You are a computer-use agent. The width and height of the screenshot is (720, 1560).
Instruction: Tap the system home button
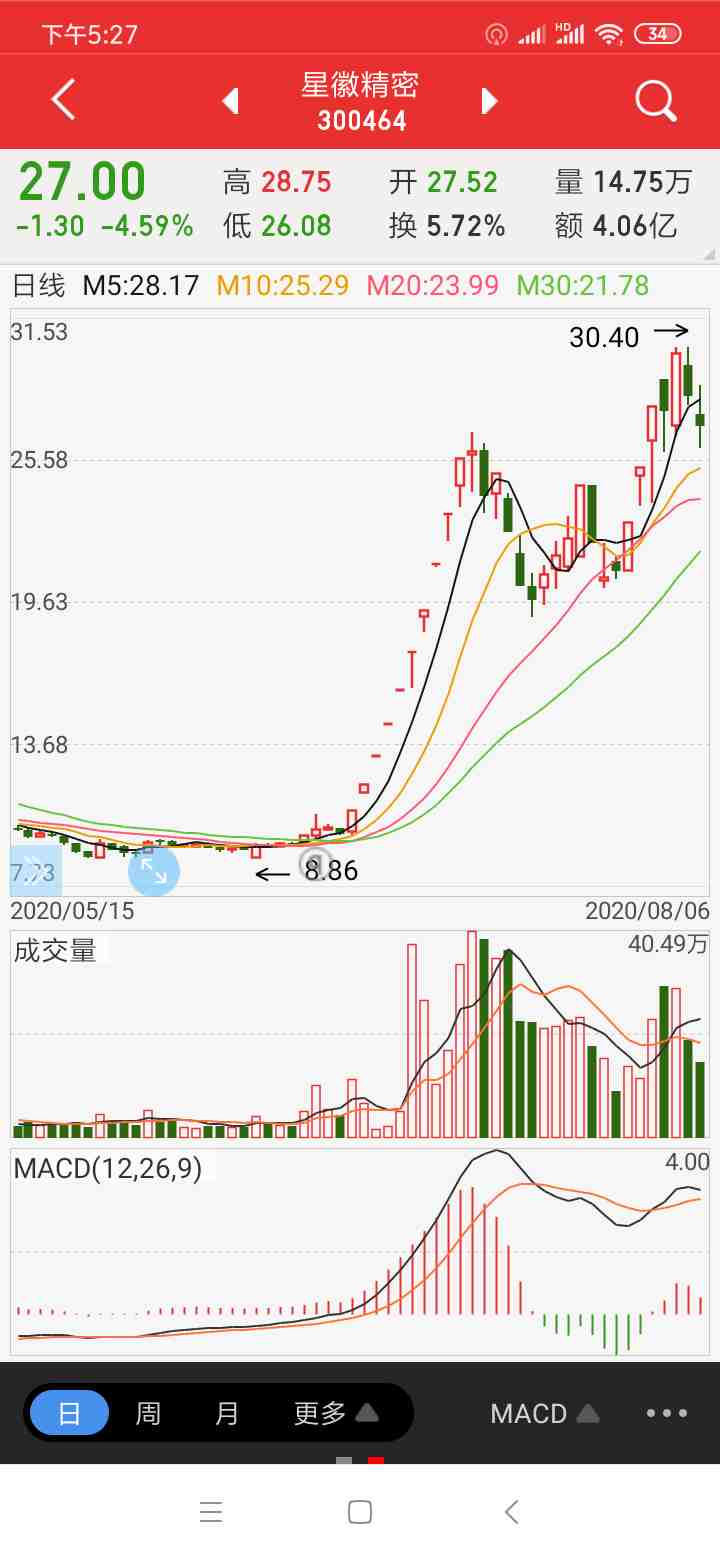click(x=360, y=1512)
